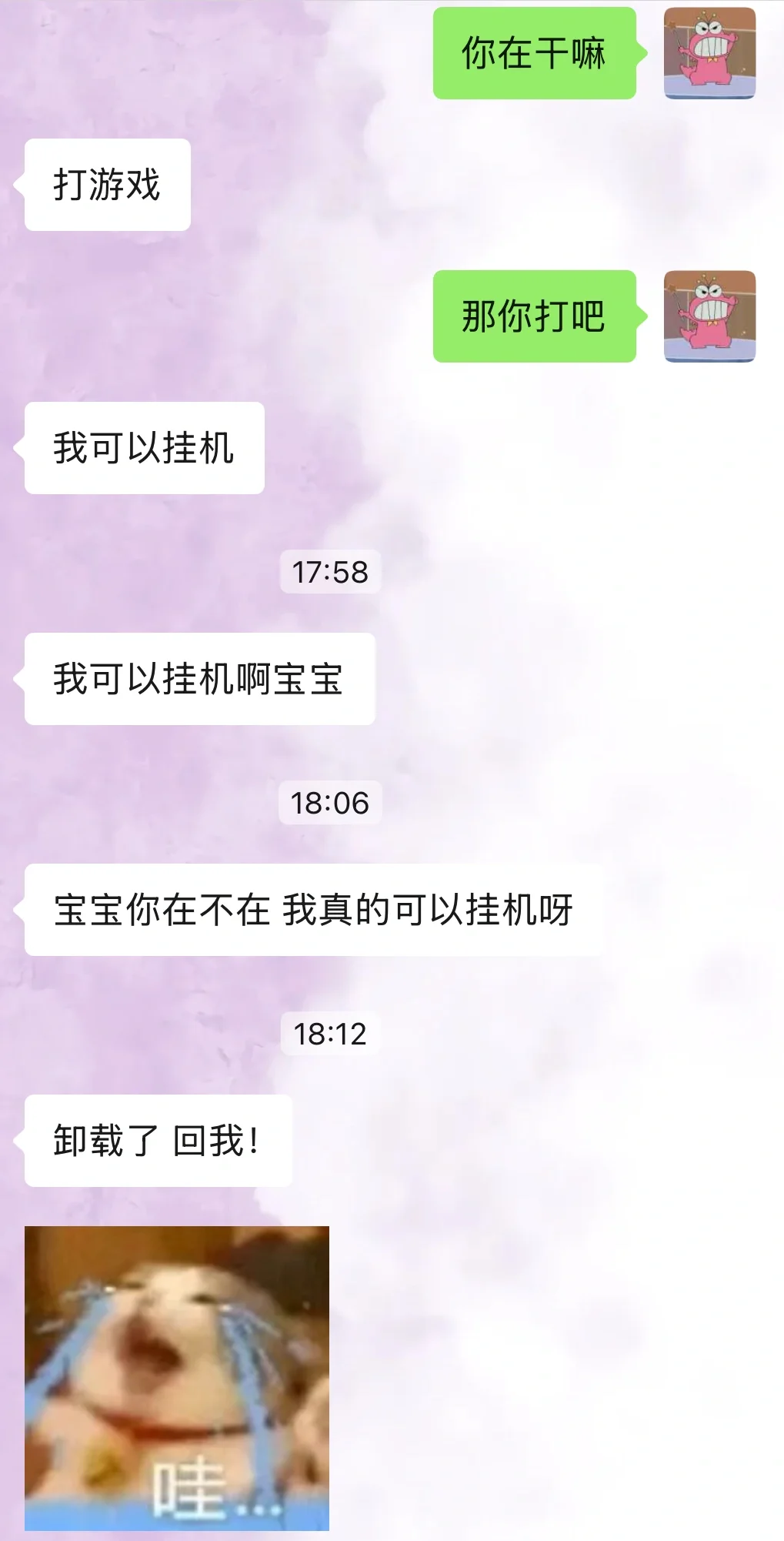The image size is (784, 1541).
Task: Select the white bubble 打游戏
Action: pyautogui.click(x=105, y=183)
